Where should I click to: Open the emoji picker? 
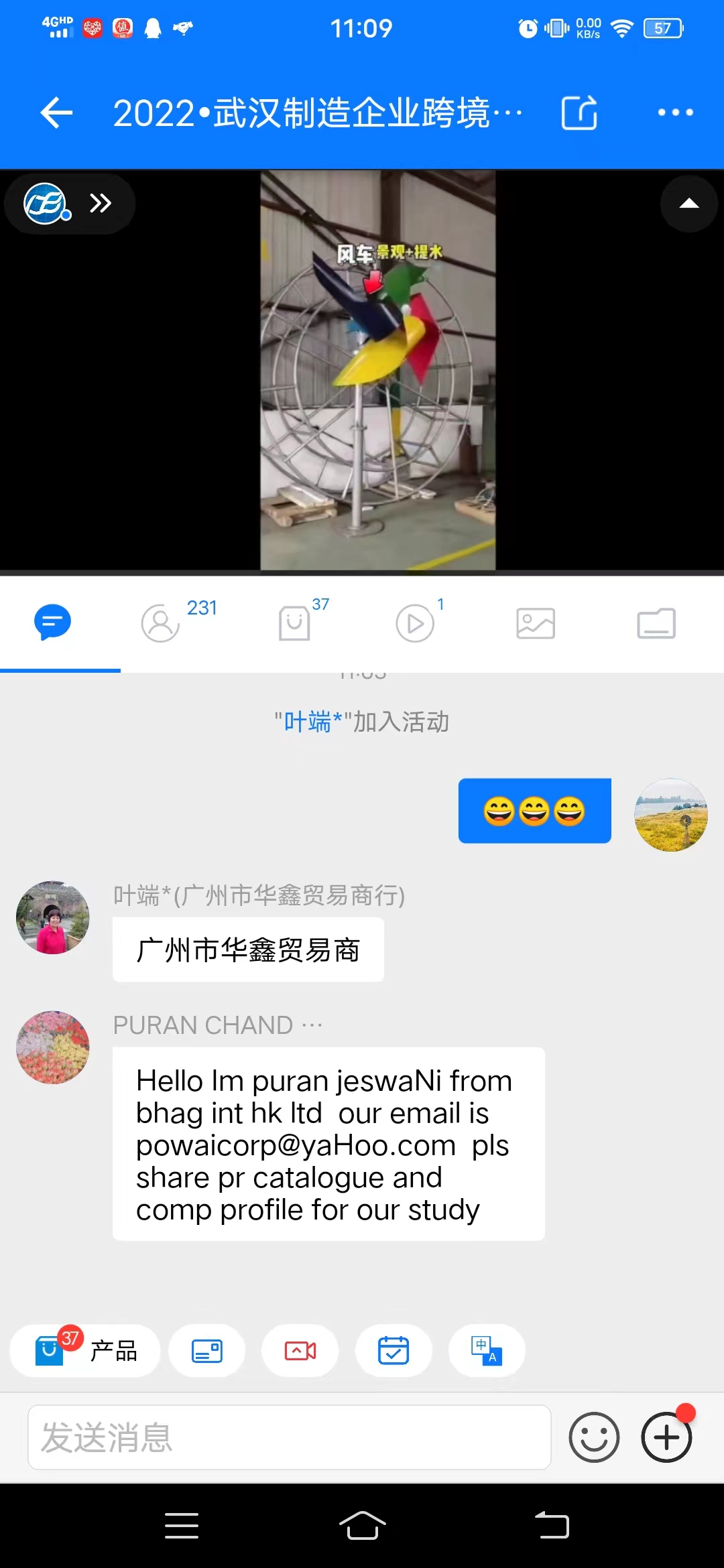(x=594, y=1437)
